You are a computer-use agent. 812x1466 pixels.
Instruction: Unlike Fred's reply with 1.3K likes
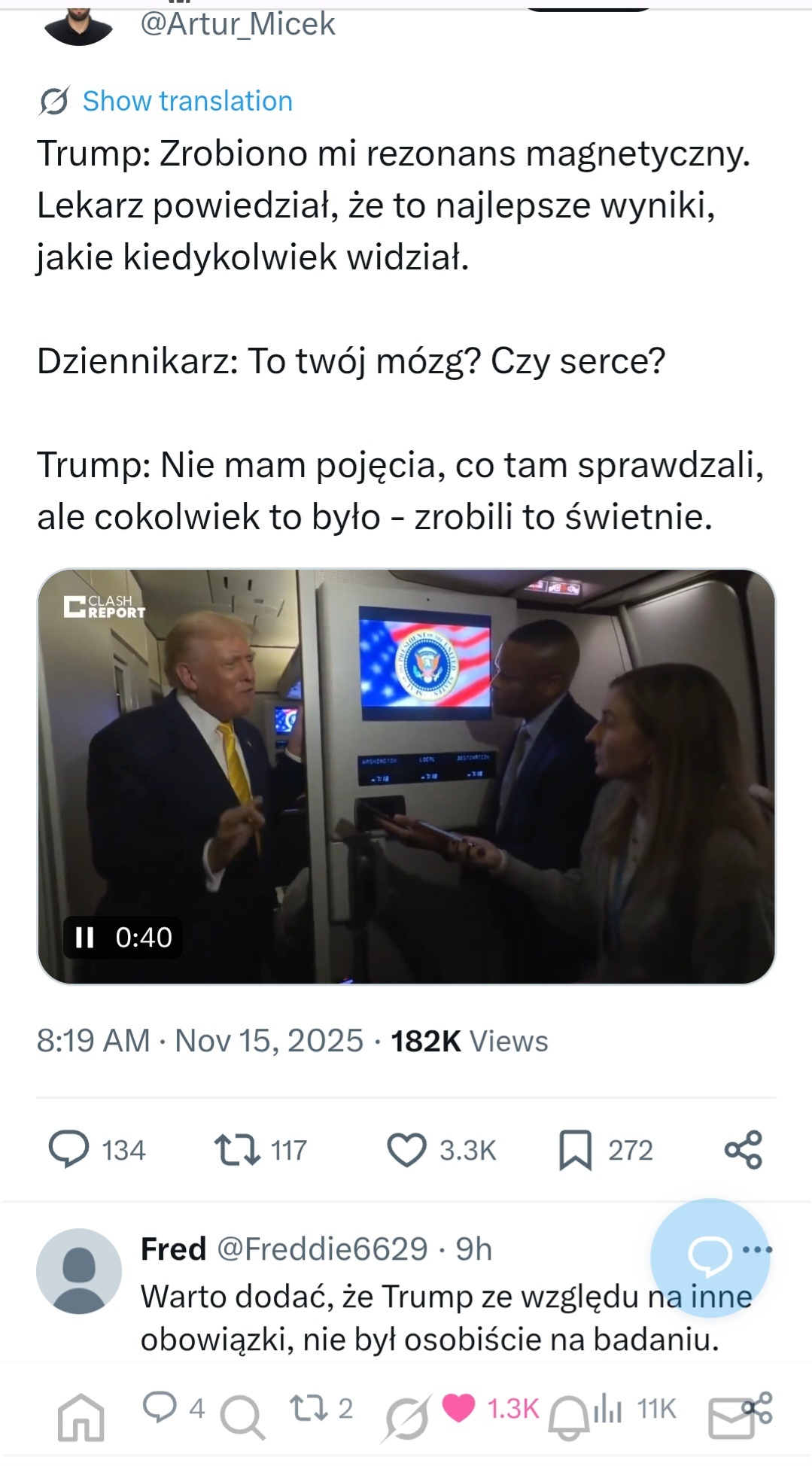pyautogui.click(x=458, y=1407)
